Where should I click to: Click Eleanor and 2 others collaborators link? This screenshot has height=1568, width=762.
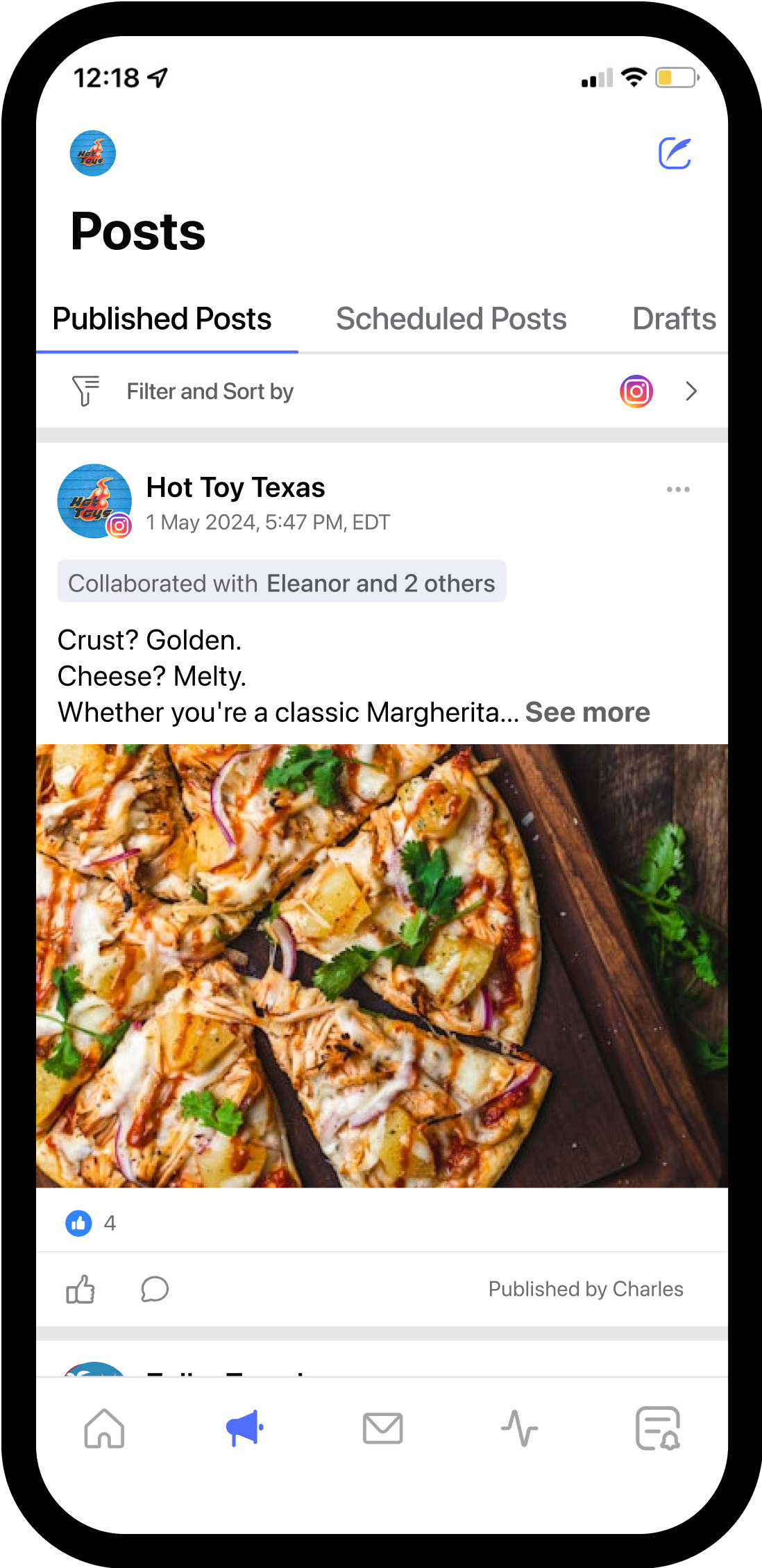click(x=379, y=583)
